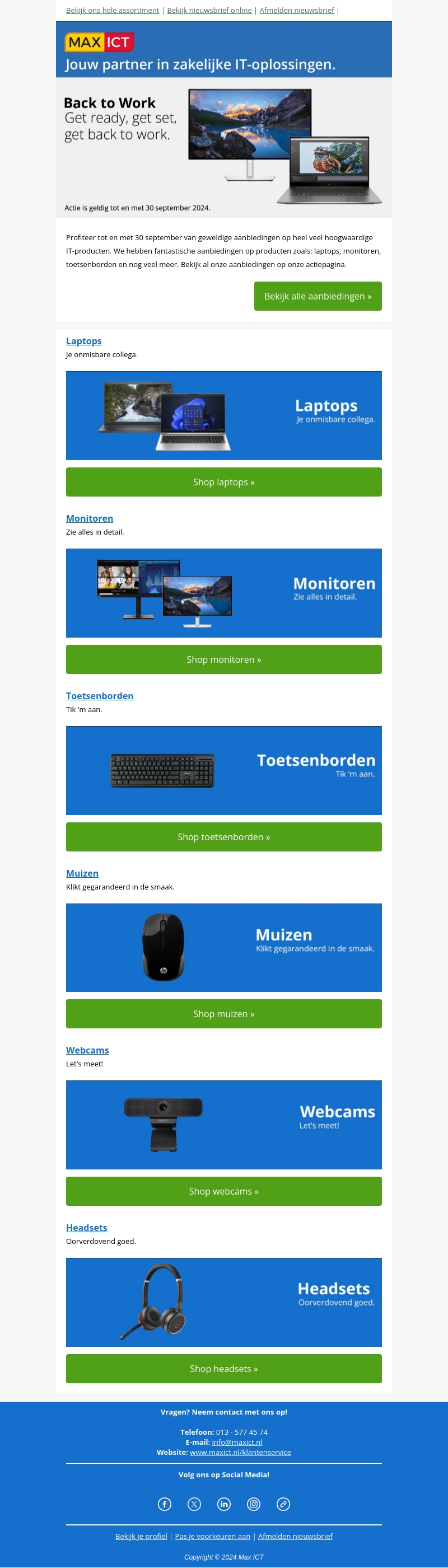This screenshot has height=1568, width=448.
Task: Tap 'Shop laptops' button
Action: click(223, 482)
